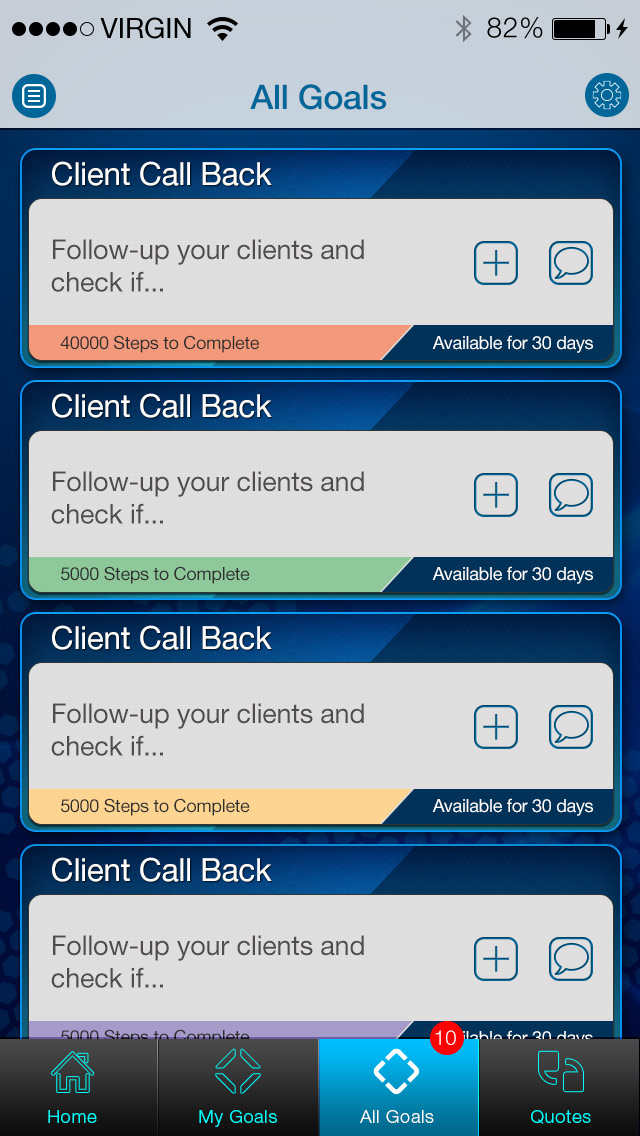Open comments on green 5000 Steps goal
640x1136 pixels.
click(x=571, y=495)
